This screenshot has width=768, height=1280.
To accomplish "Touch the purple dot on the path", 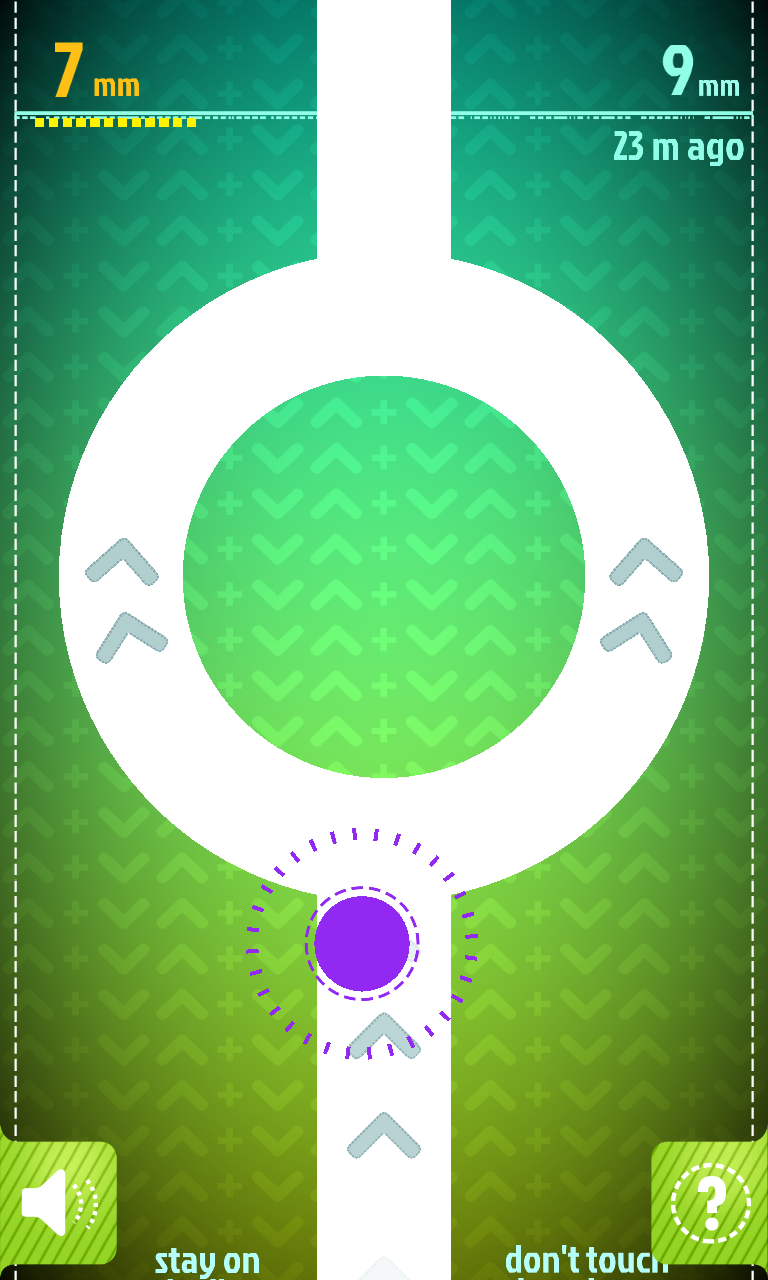I will point(362,943).
